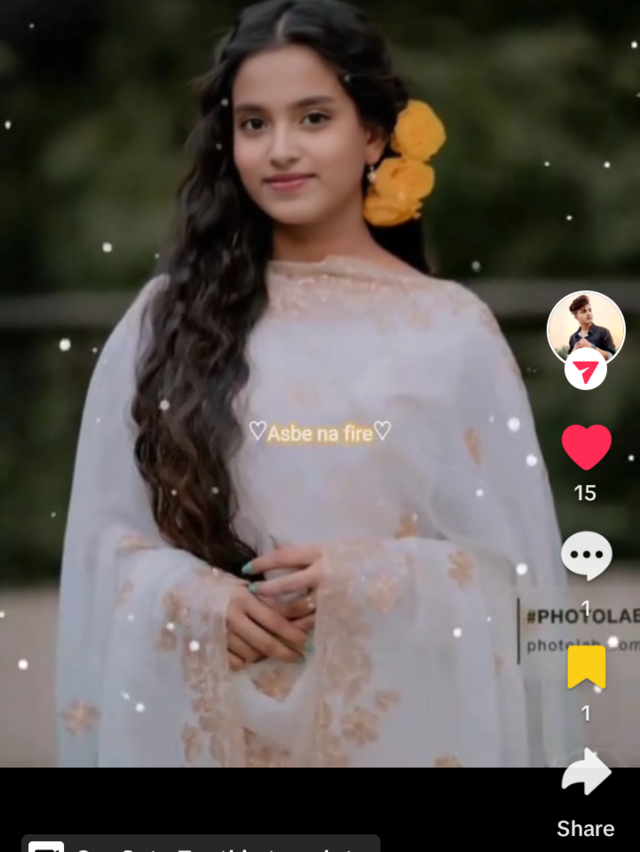Open the template banner below the video

click(x=200, y=844)
